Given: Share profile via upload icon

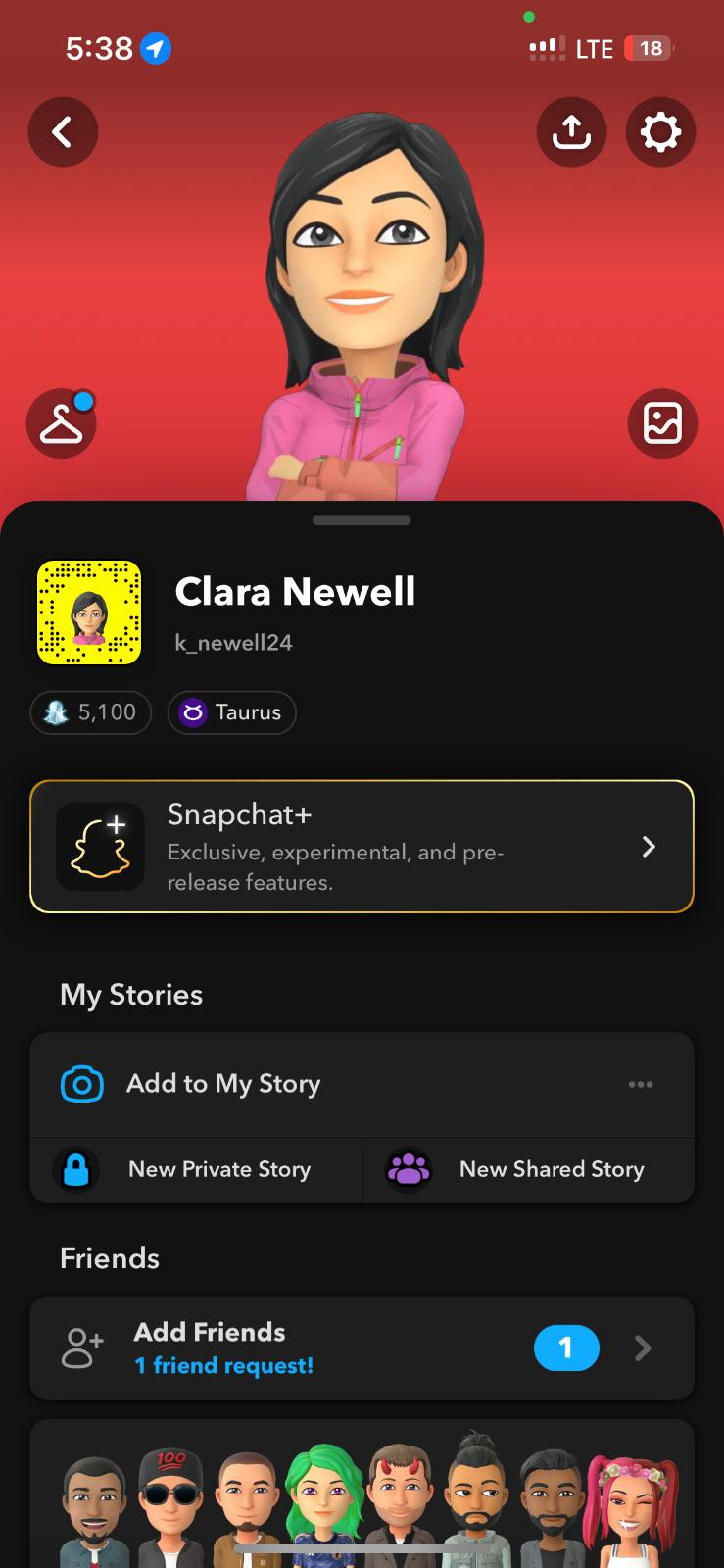Looking at the screenshot, I should pos(571,131).
